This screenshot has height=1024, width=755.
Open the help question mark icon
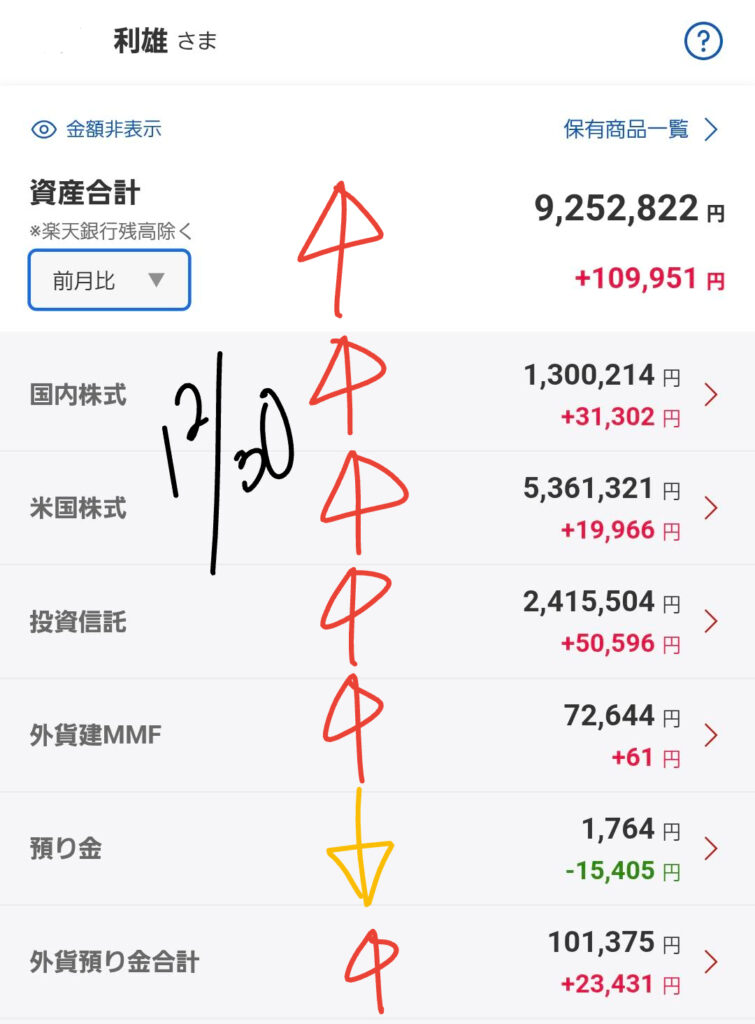tap(703, 41)
